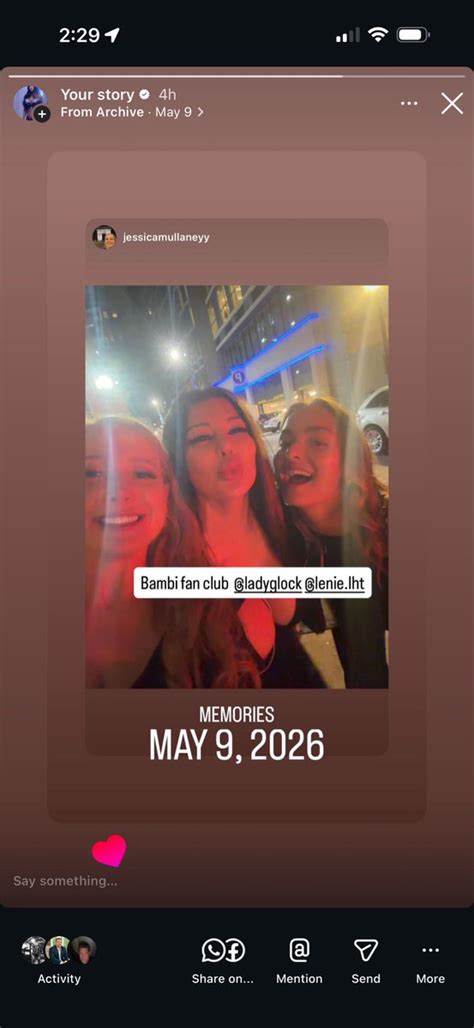Tap your profile picture with plus badge
This screenshot has height=1028, width=474.
pos(31,103)
